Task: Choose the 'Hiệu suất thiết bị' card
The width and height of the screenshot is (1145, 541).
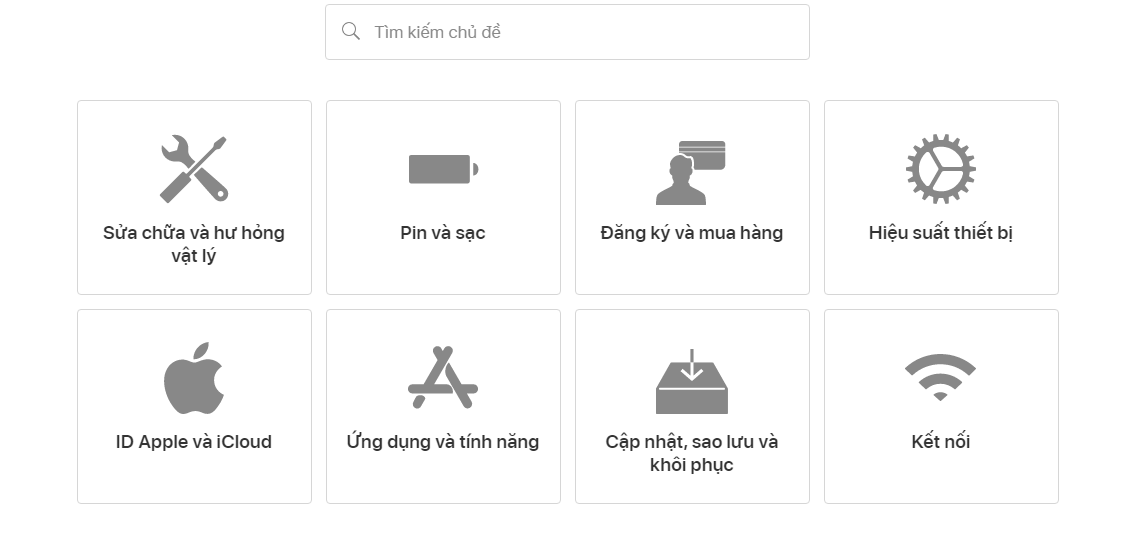Action: [x=941, y=198]
